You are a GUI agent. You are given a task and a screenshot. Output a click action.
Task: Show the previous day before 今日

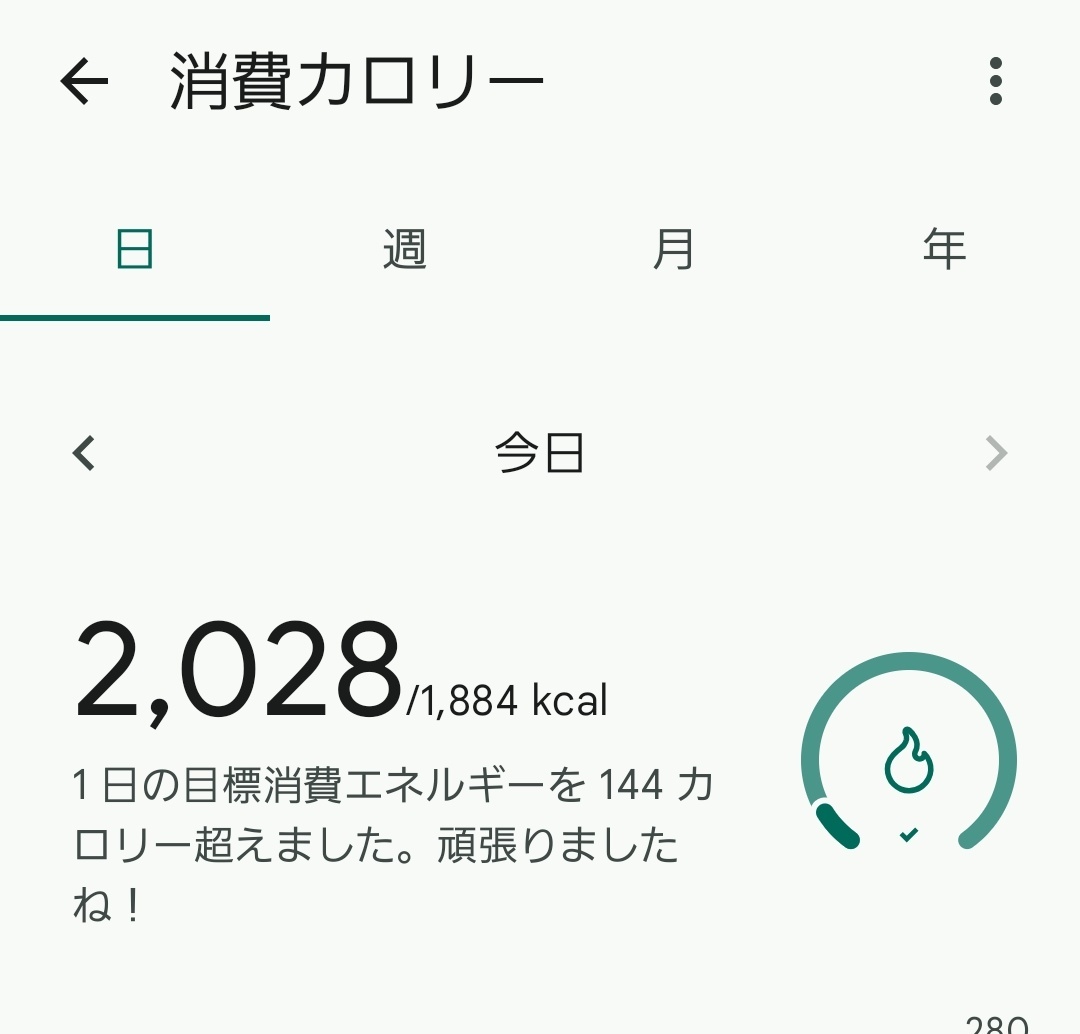84,454
